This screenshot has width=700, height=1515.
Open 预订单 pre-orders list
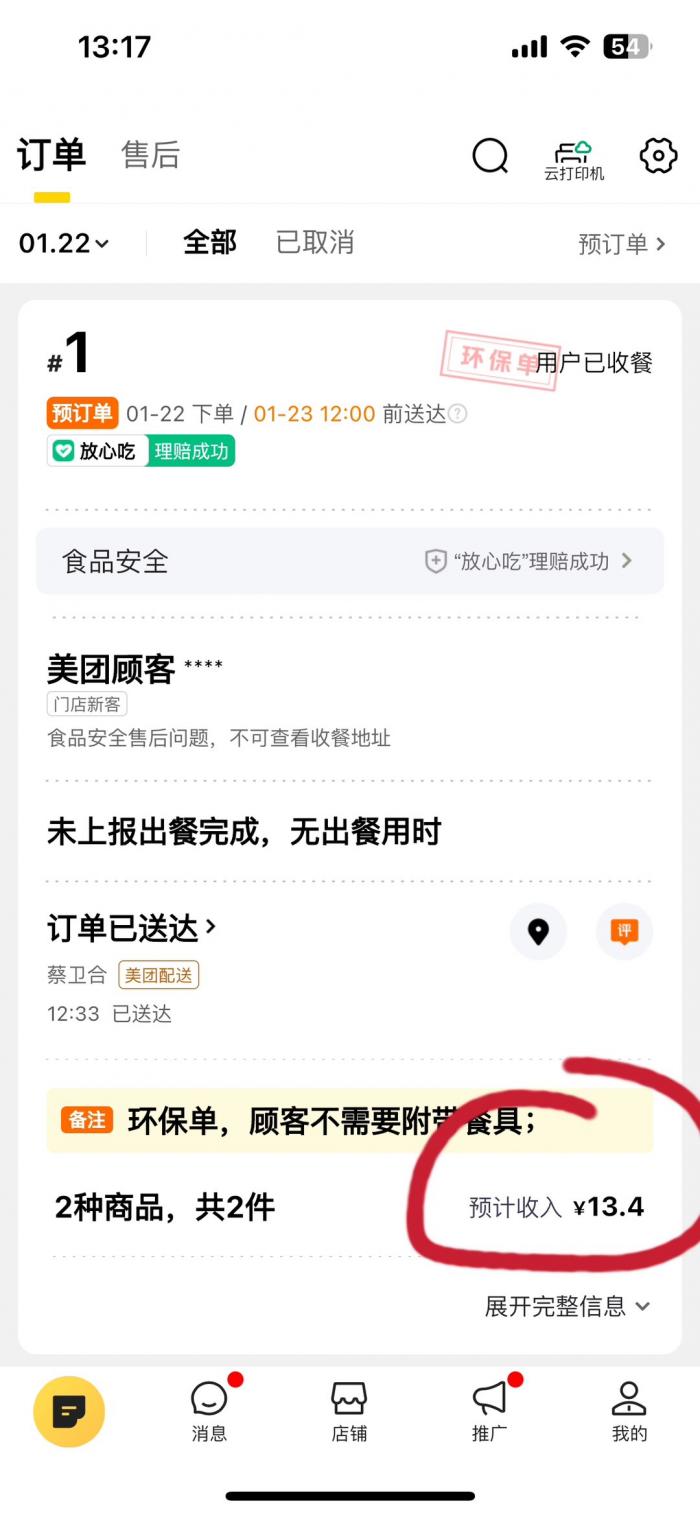click(x=621, y=244)
